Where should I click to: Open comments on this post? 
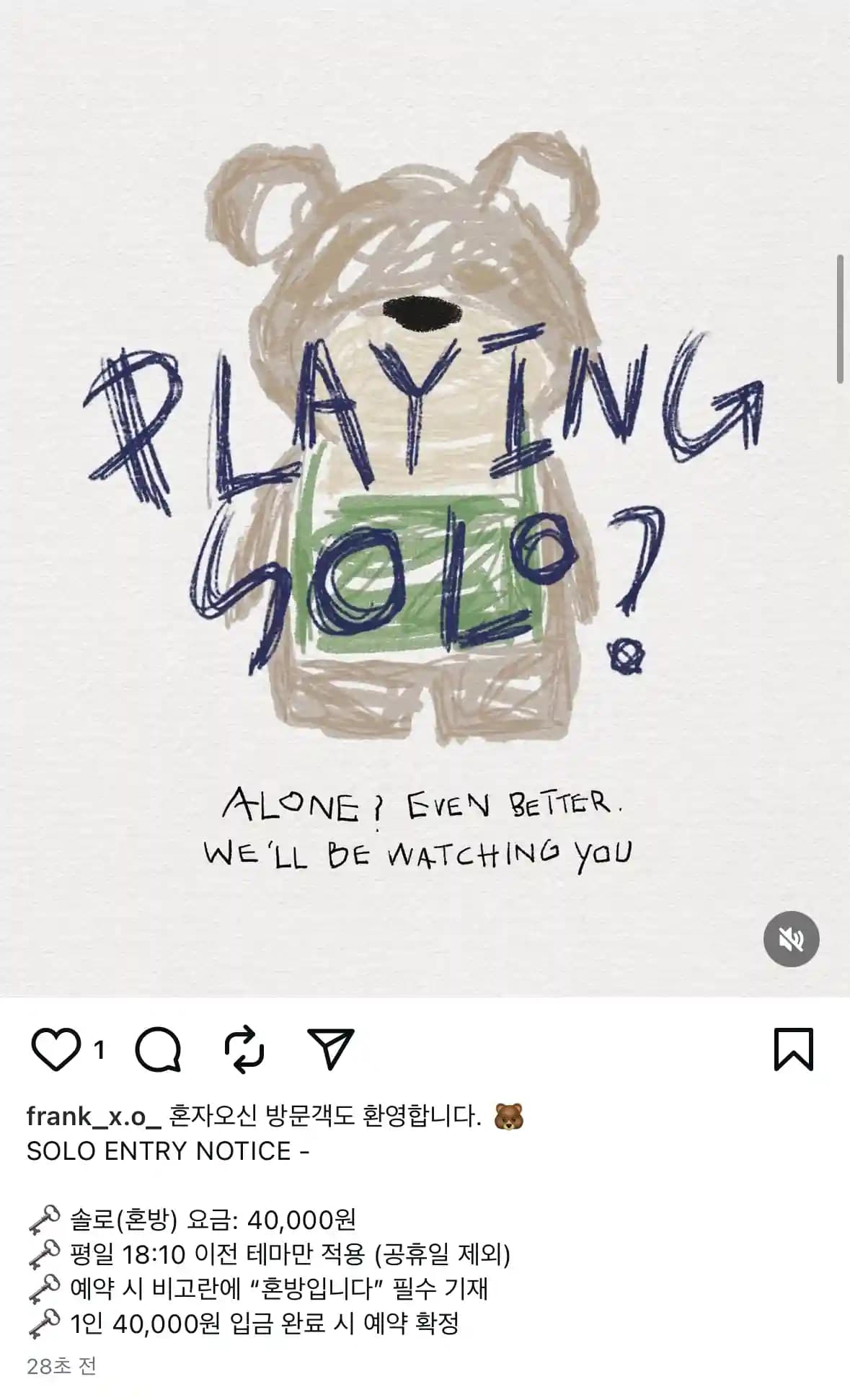point(158,1049)
